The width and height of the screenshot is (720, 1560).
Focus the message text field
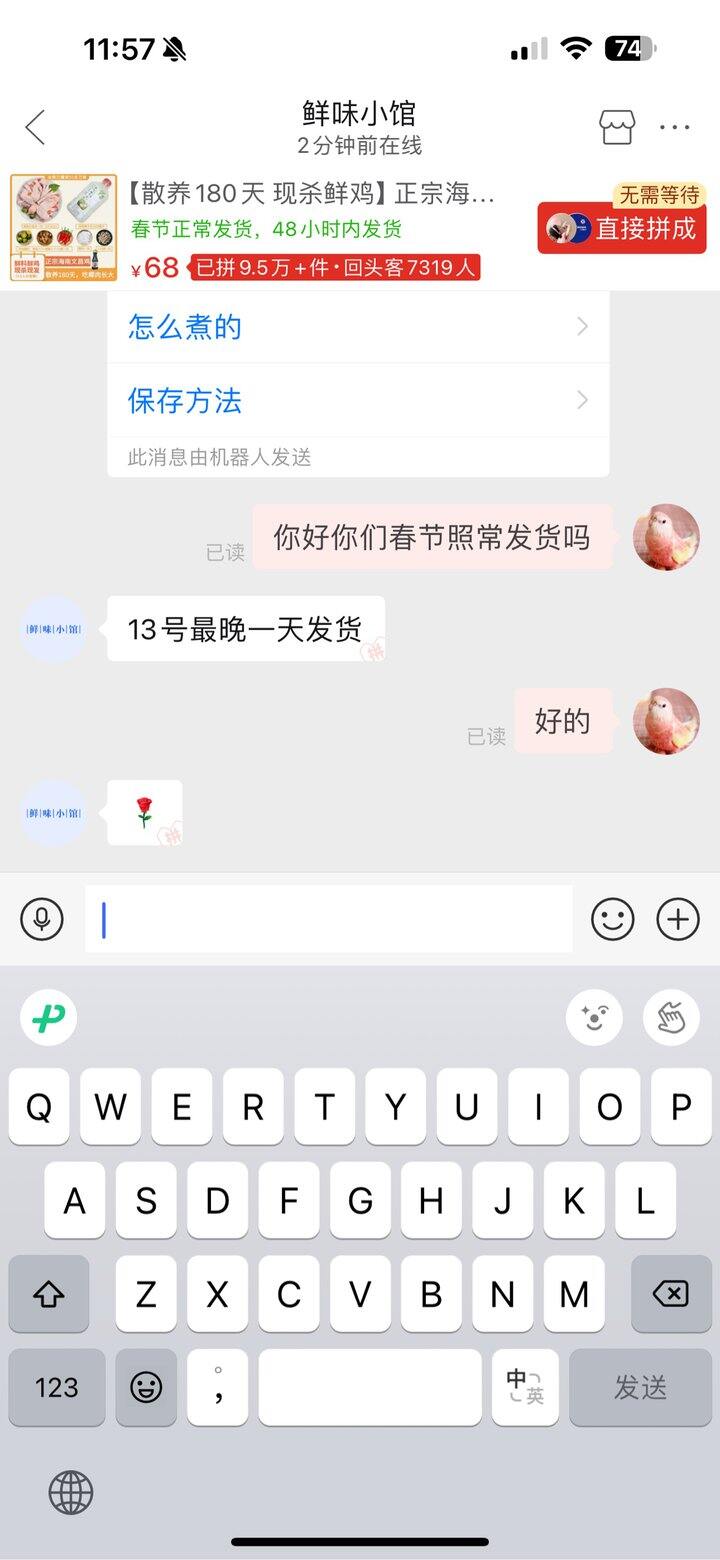coord(328,918)
